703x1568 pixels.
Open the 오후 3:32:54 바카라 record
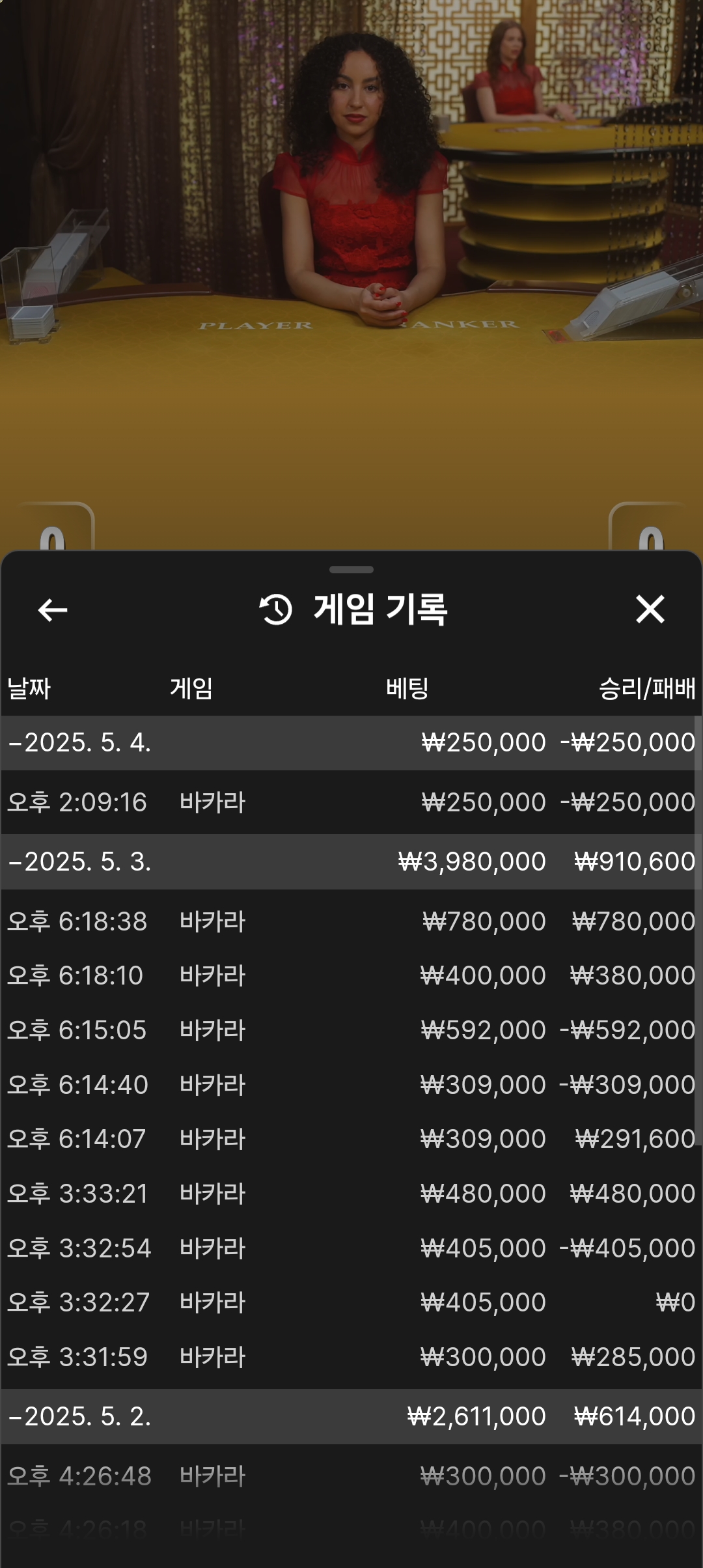(351, 1248)
